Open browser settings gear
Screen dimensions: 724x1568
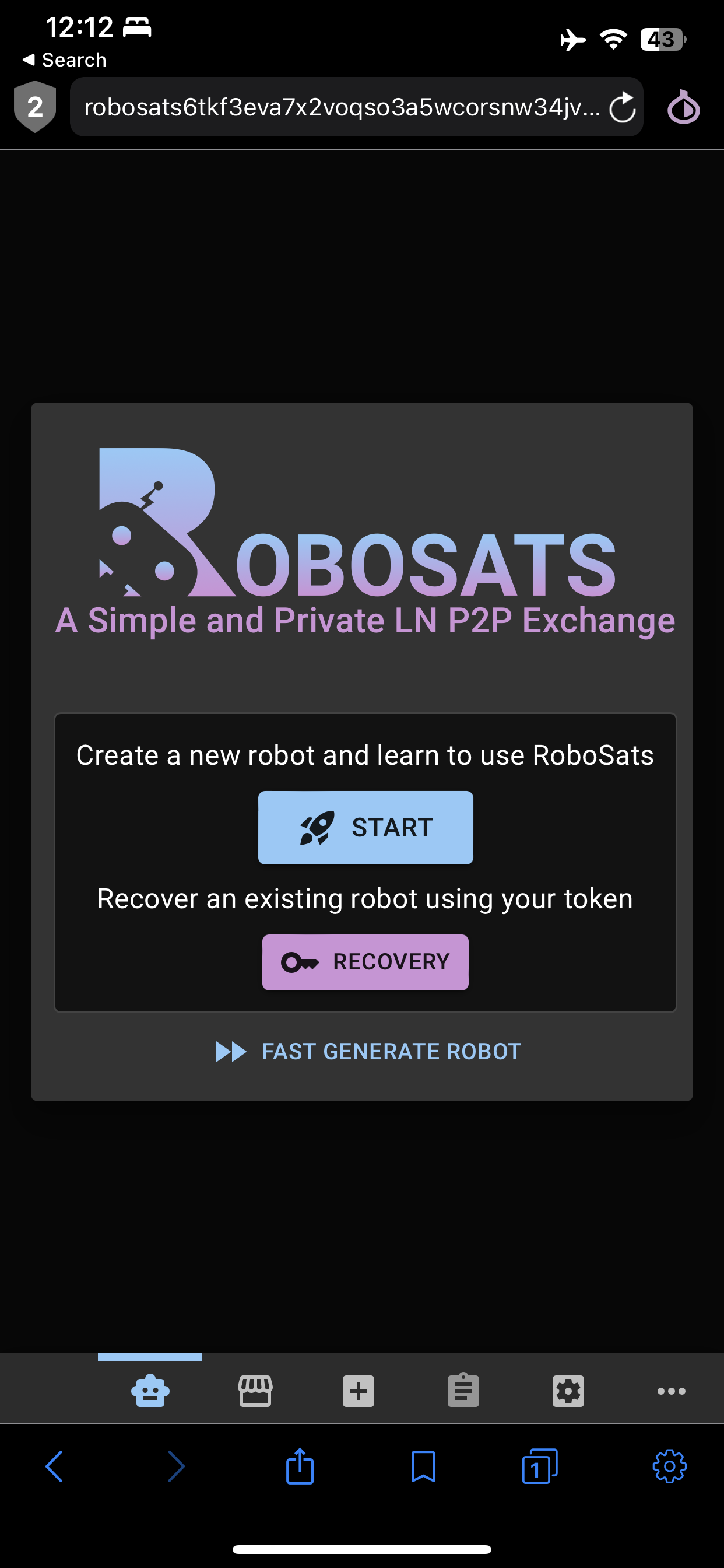click(x=669, y=1466)
